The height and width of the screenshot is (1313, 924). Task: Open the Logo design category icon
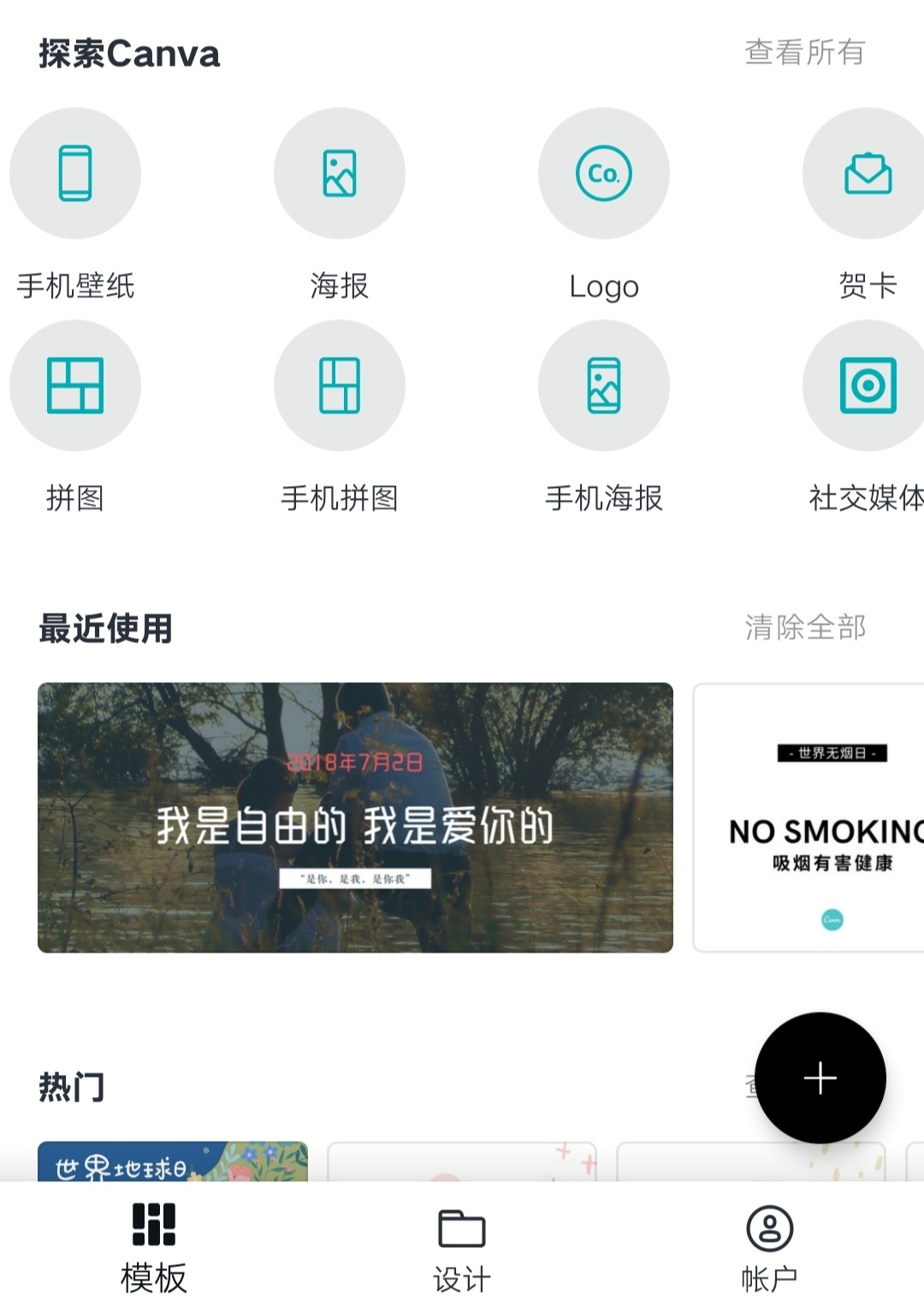point(604,173)
